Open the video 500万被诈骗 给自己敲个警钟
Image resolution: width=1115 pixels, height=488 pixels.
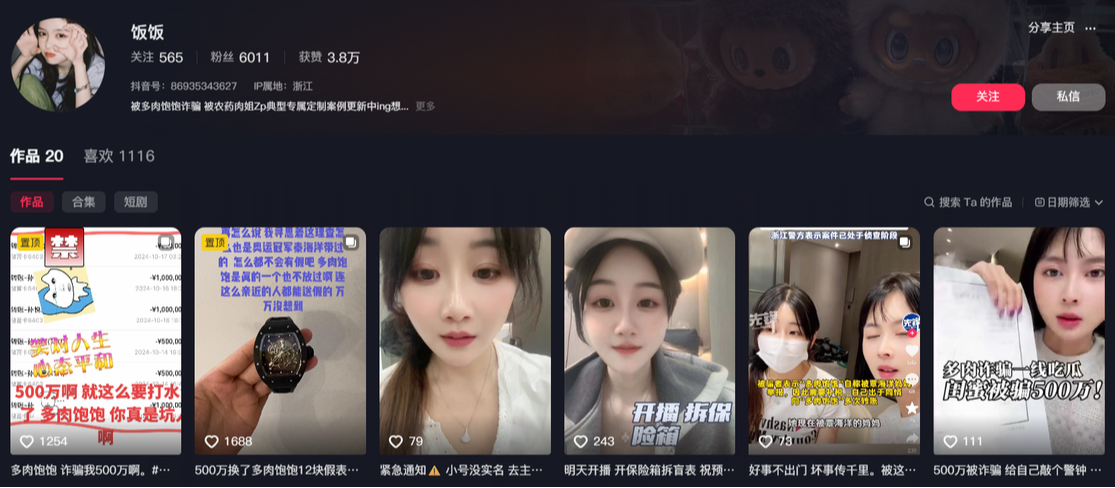click(x=1019, y=342)
